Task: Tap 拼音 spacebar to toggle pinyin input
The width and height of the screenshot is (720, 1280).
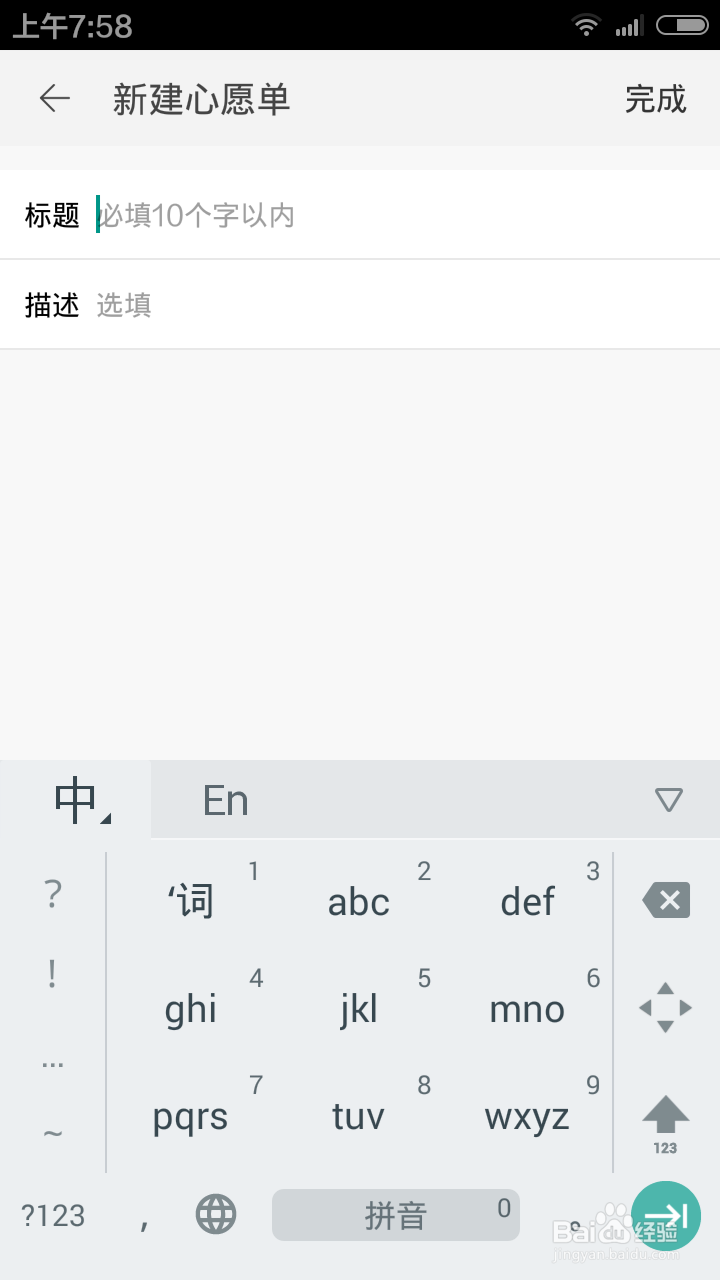Action: click(395, 1215)
